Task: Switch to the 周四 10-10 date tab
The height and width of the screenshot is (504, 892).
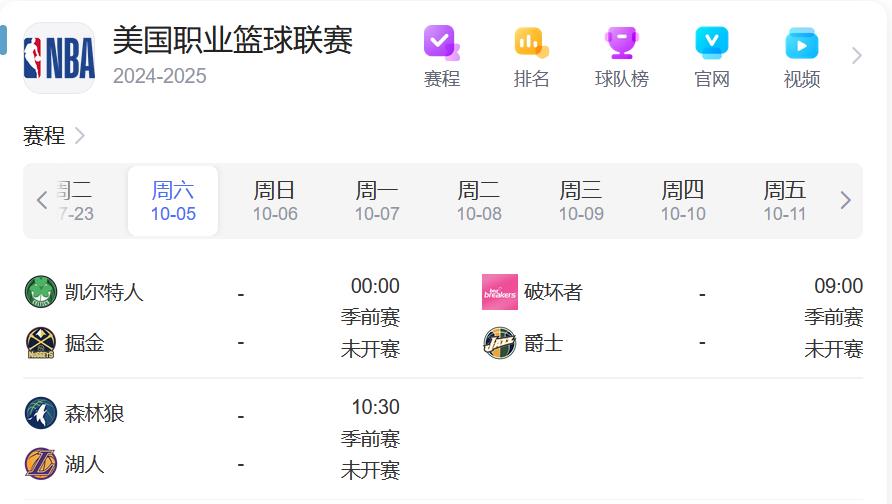Action: (x=683, y=201)
